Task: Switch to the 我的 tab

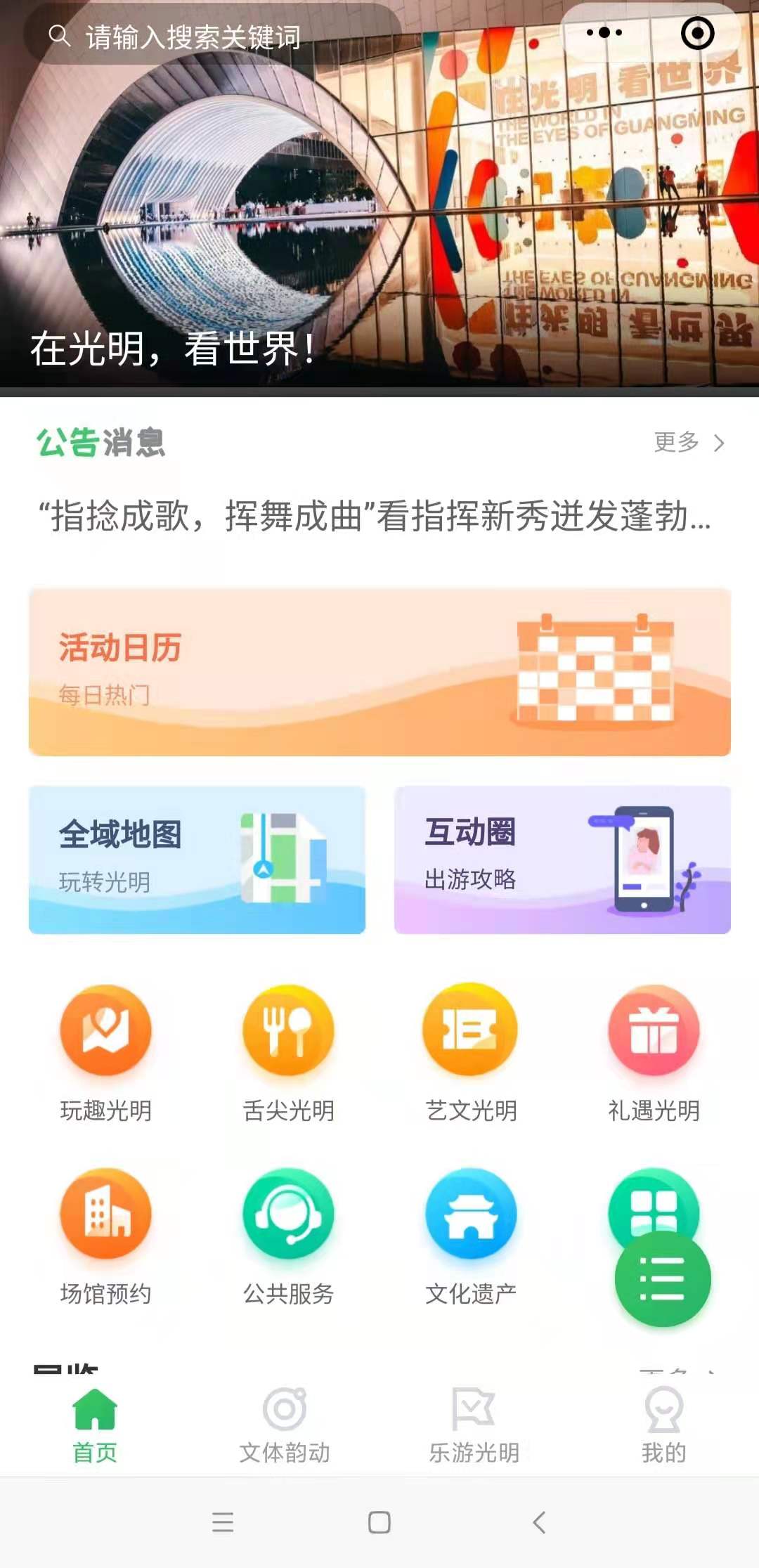Action: (663, 1425)
